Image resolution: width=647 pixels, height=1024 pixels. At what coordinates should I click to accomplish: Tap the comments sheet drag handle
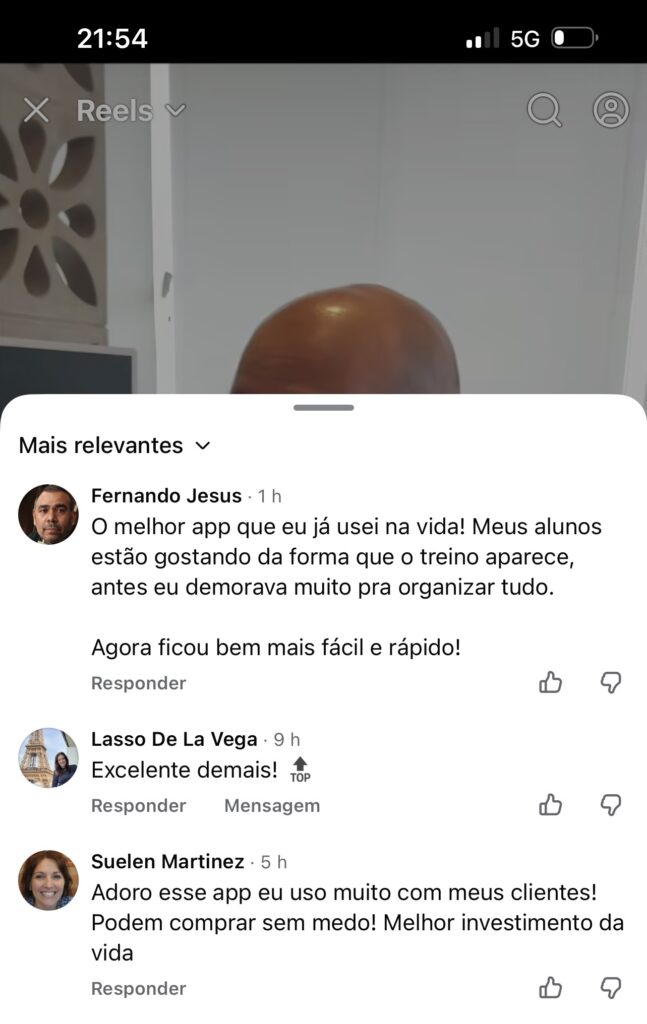323,407
